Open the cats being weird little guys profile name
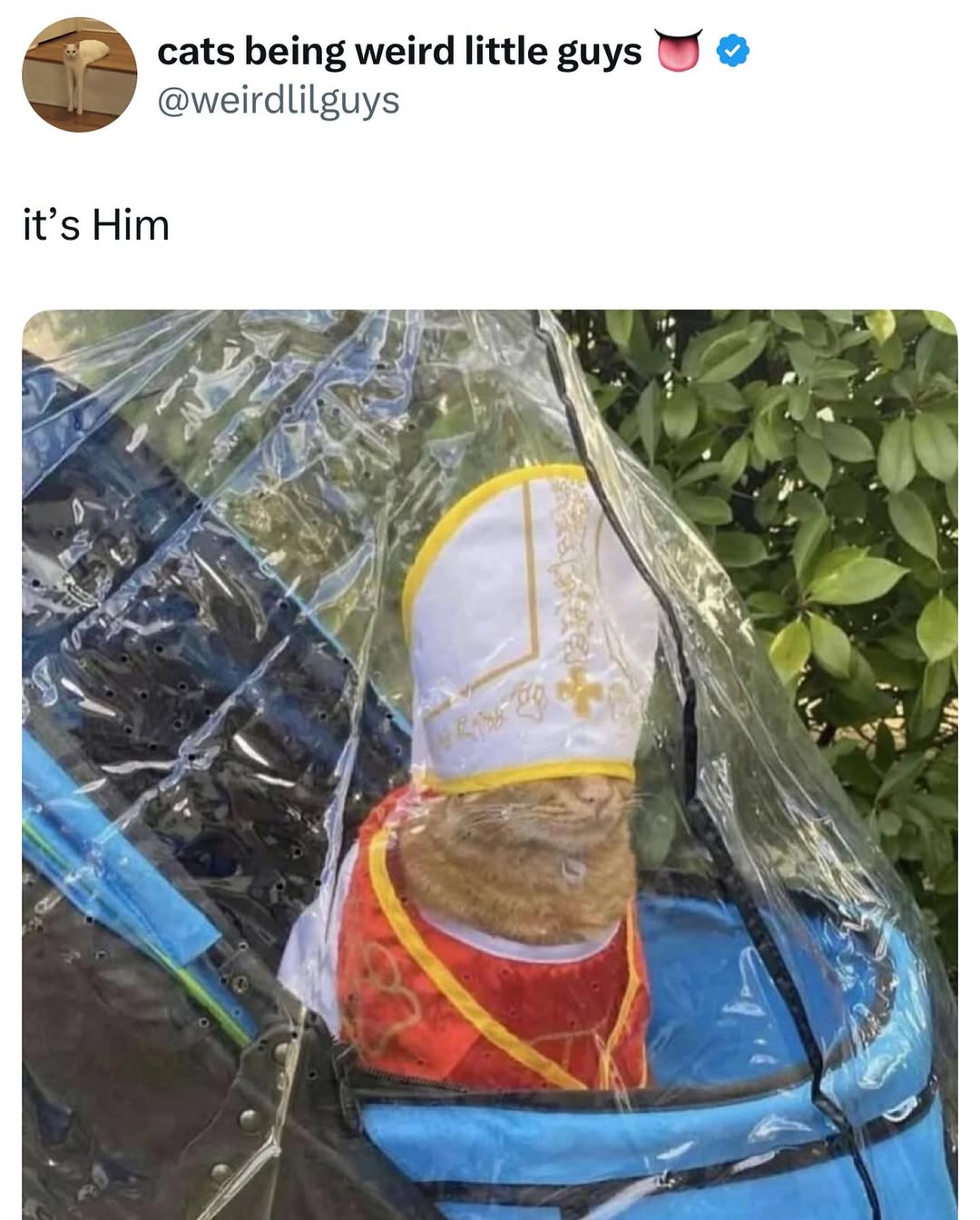980x1220 pixels. [399, 52]
